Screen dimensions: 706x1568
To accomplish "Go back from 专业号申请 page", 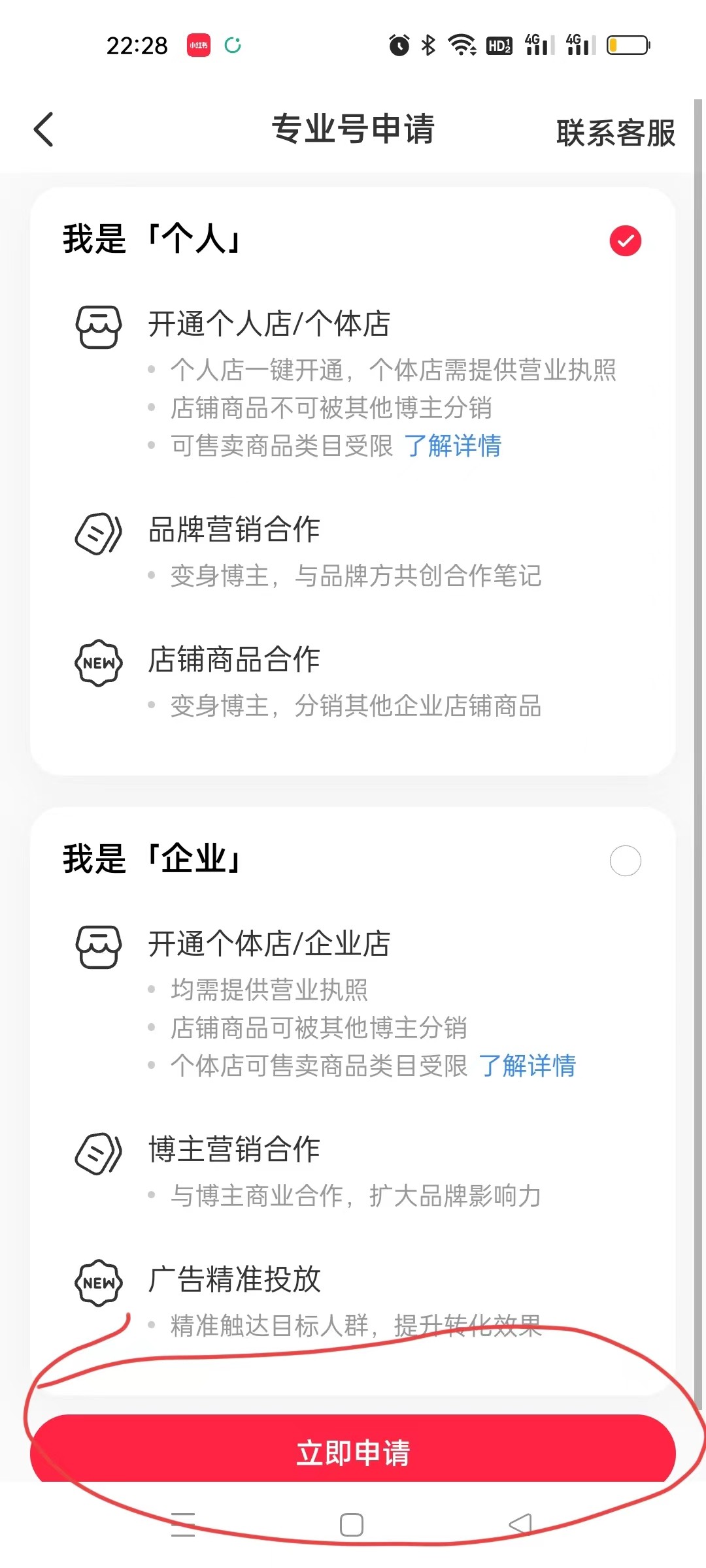I will [44, 129].
